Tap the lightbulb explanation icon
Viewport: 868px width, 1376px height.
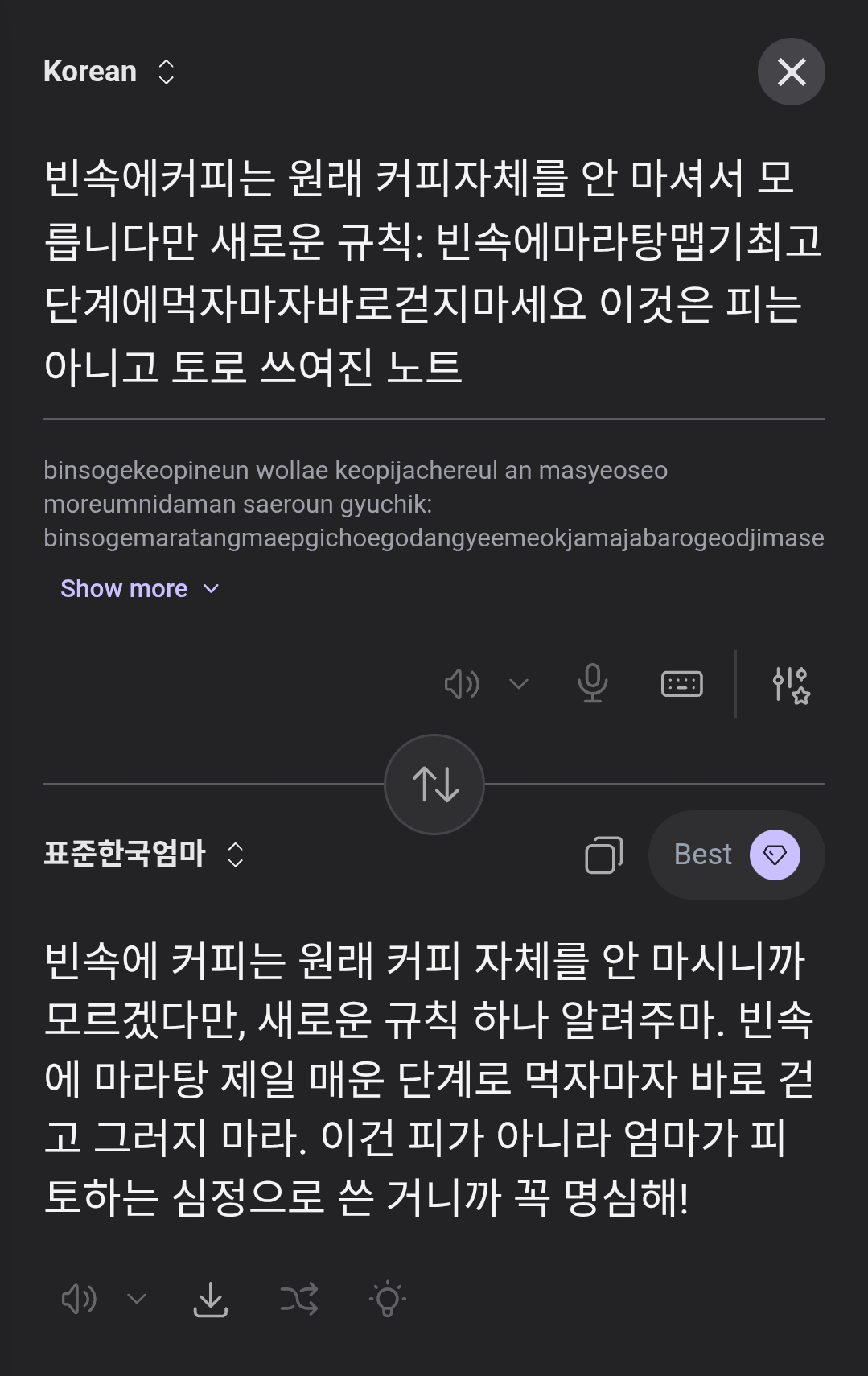(388, 1299)
